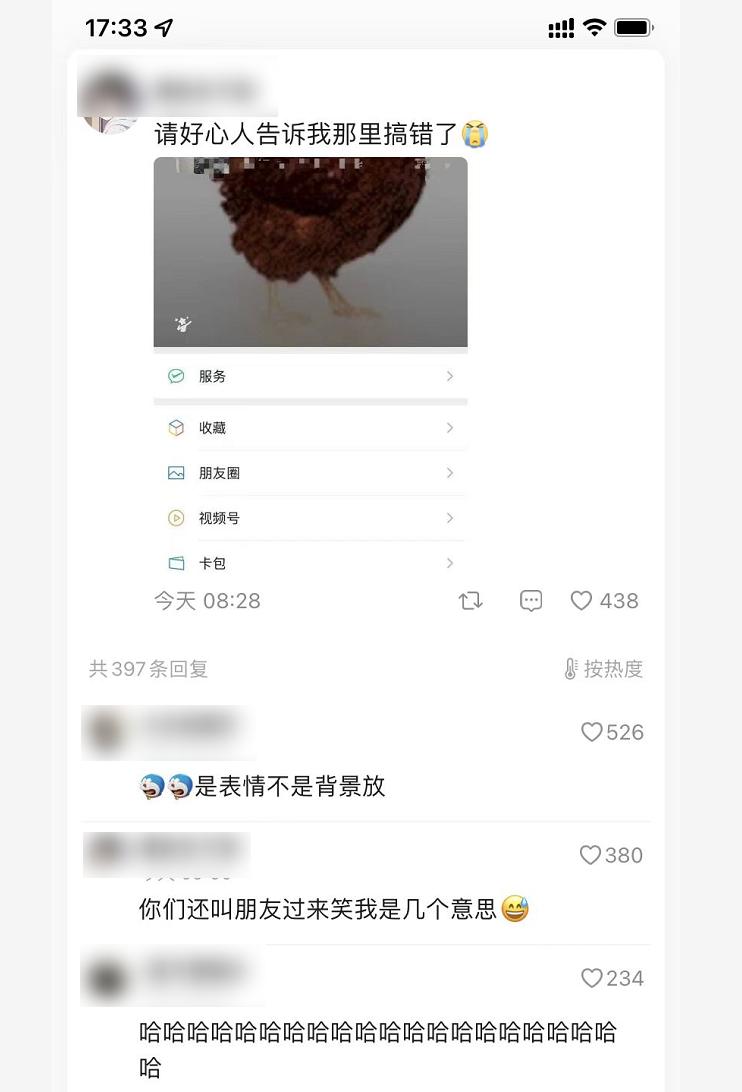The height and width of the screenshot is (1092, 742).
Task: Like the reply 你们还叫朋友过来笑我是几个意思
Action: pos(591,855)
